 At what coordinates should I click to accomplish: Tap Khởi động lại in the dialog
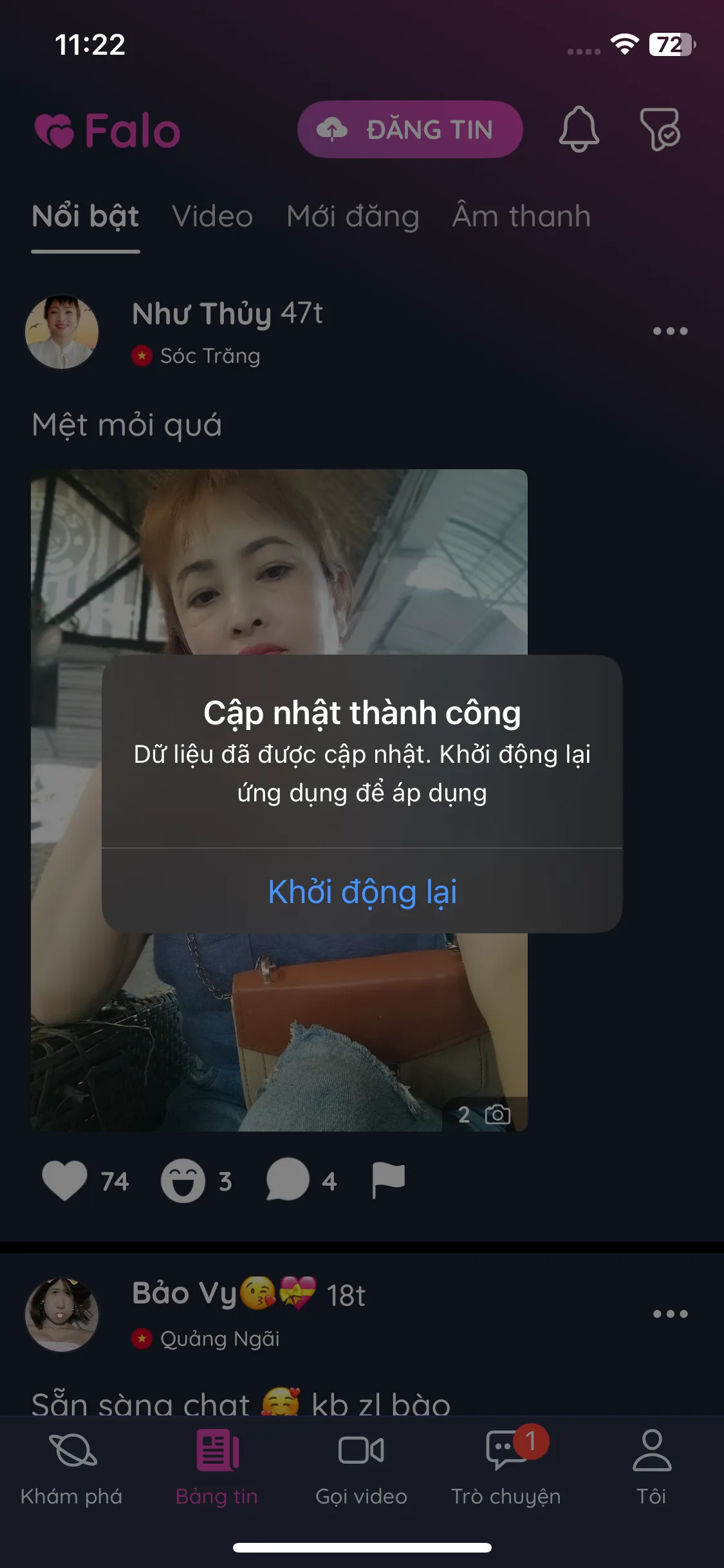click(x=362, y=891)
